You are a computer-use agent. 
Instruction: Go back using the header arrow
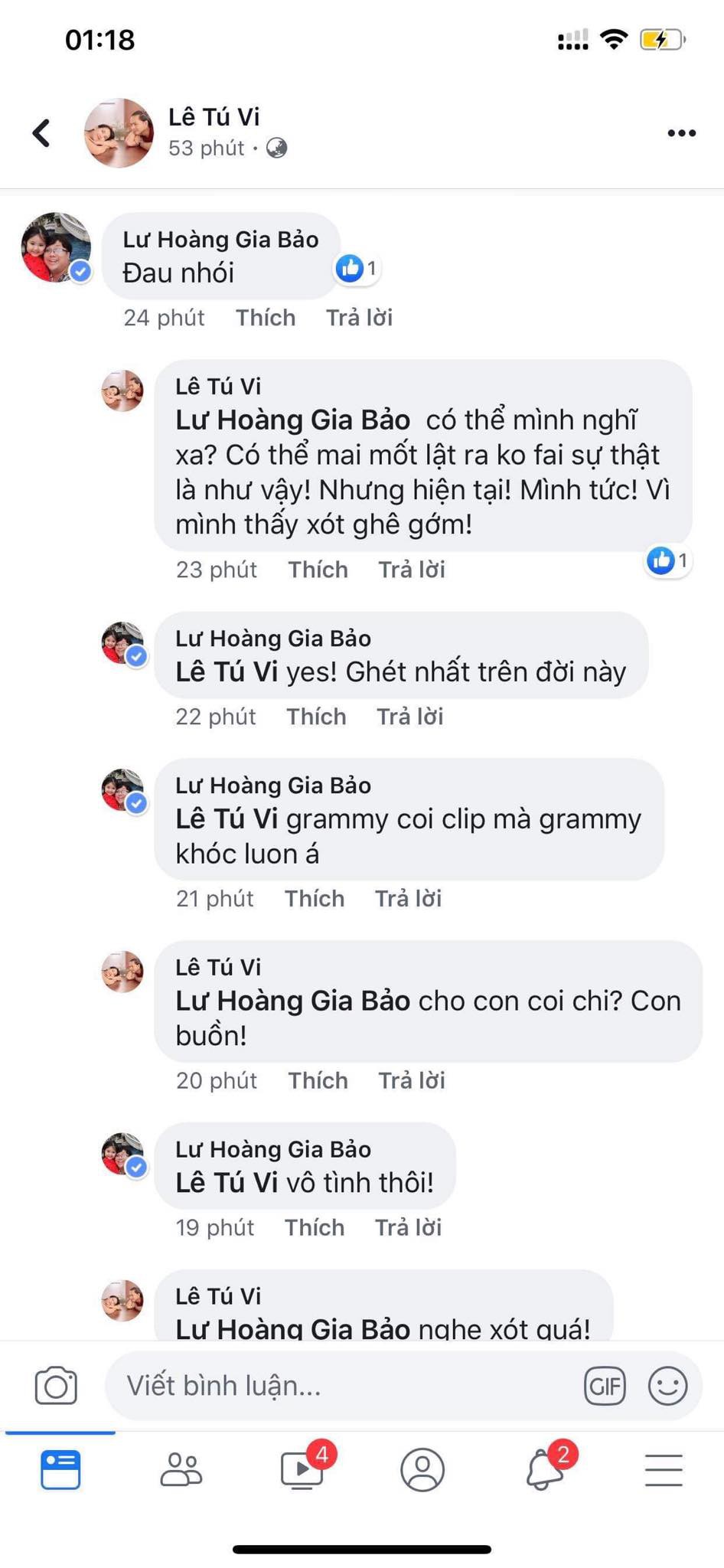pos(42,133)
